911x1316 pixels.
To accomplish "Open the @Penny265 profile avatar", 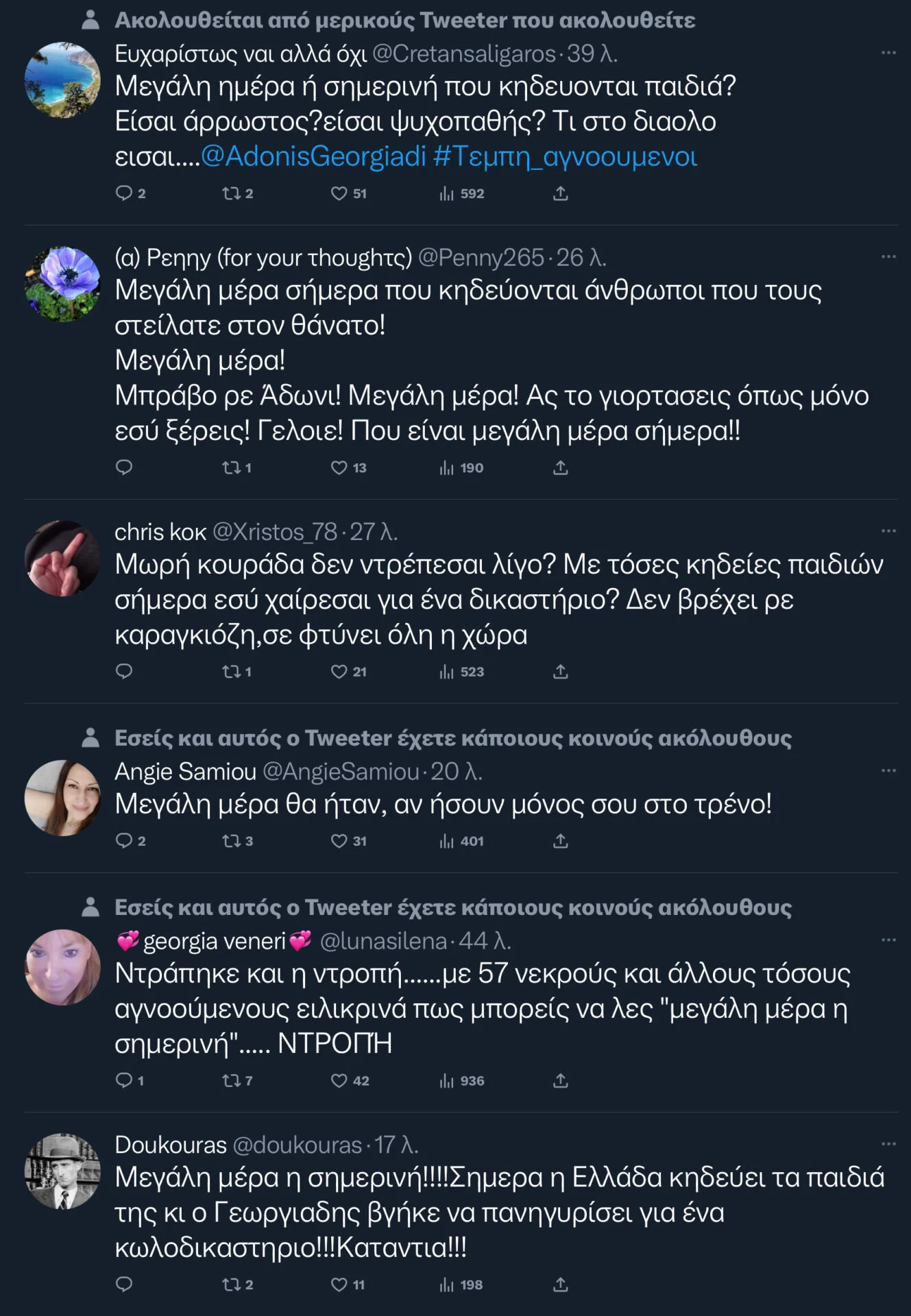I will pos(62,284).
